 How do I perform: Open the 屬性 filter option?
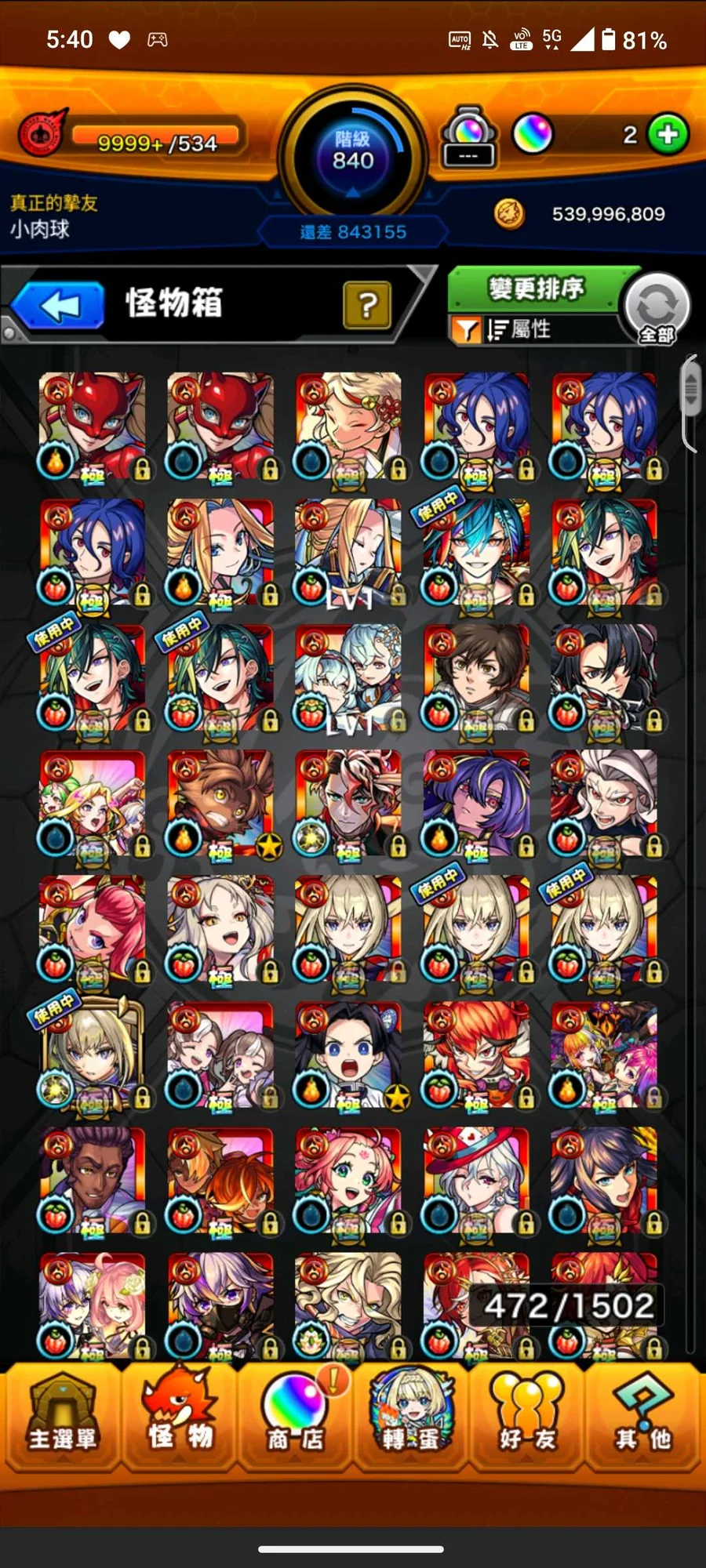522,329
